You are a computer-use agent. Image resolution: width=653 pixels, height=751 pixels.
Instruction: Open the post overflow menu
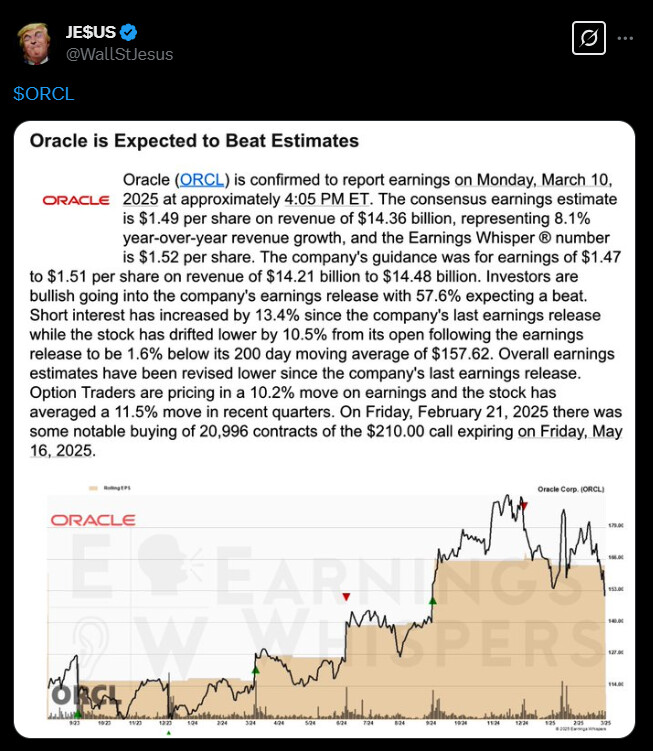click(626, 39)
